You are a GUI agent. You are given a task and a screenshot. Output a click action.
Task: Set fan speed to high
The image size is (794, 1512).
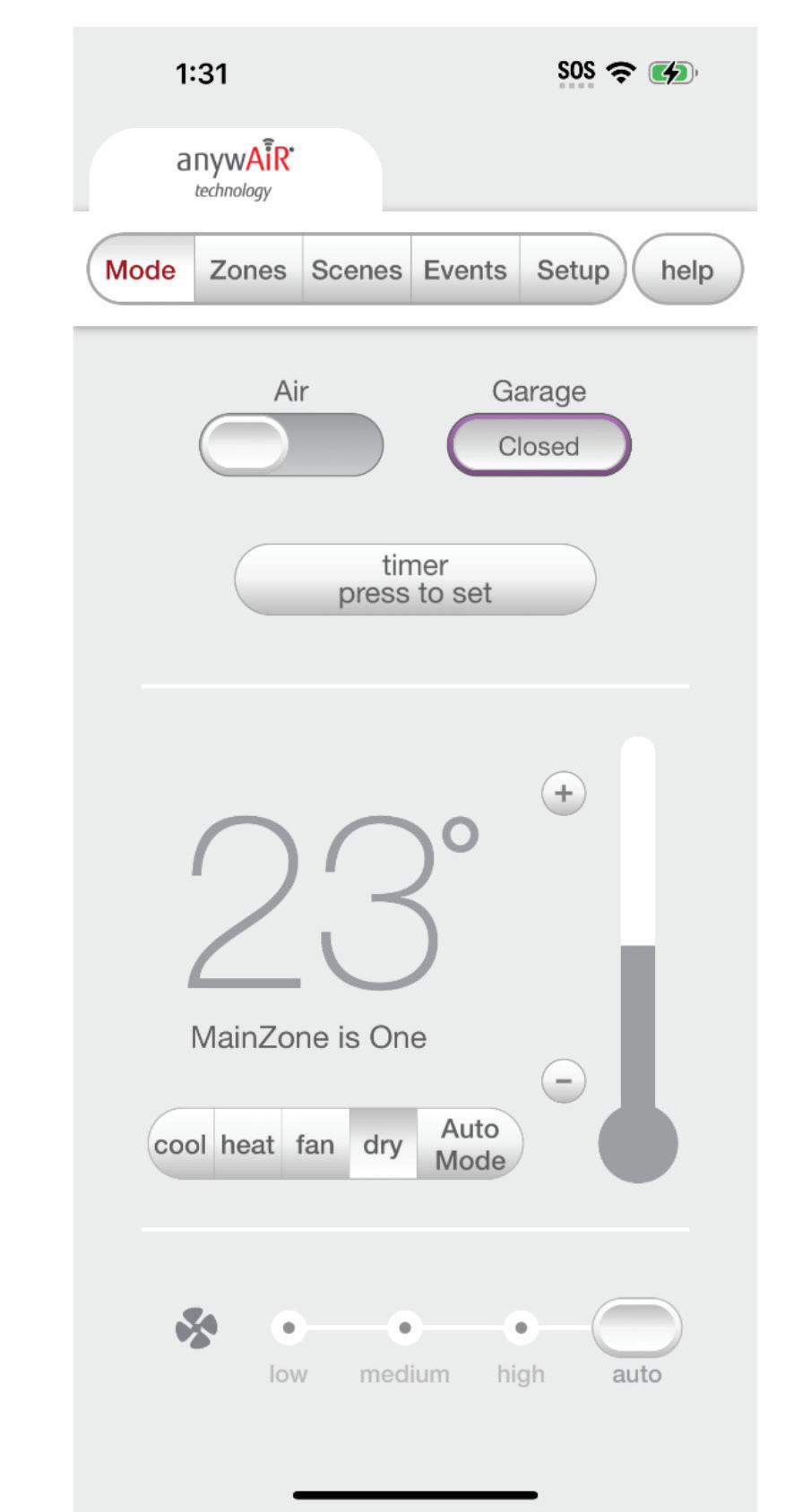pyautogui.click(x=521, y=1328)
